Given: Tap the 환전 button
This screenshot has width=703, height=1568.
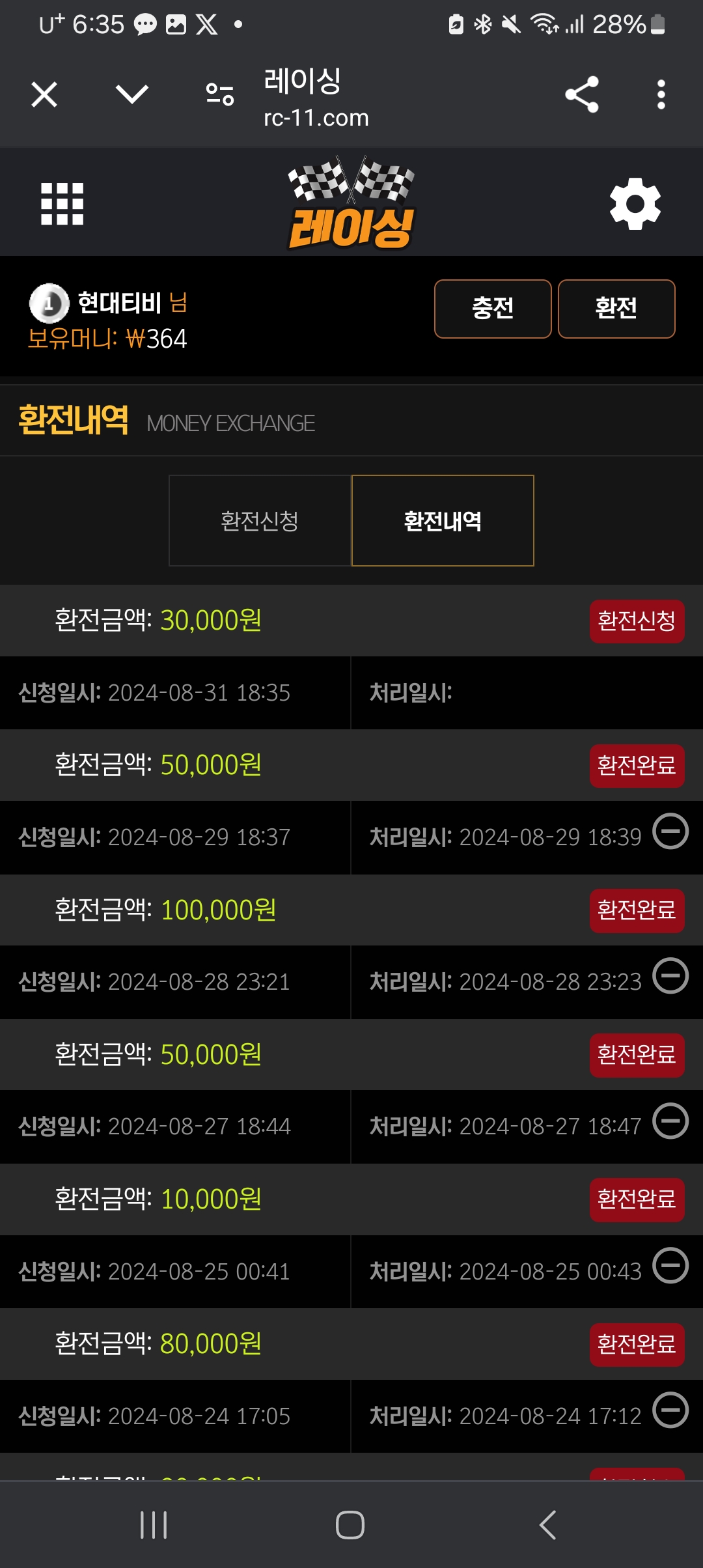Looking at the screenshot, I should coord(616,309).
